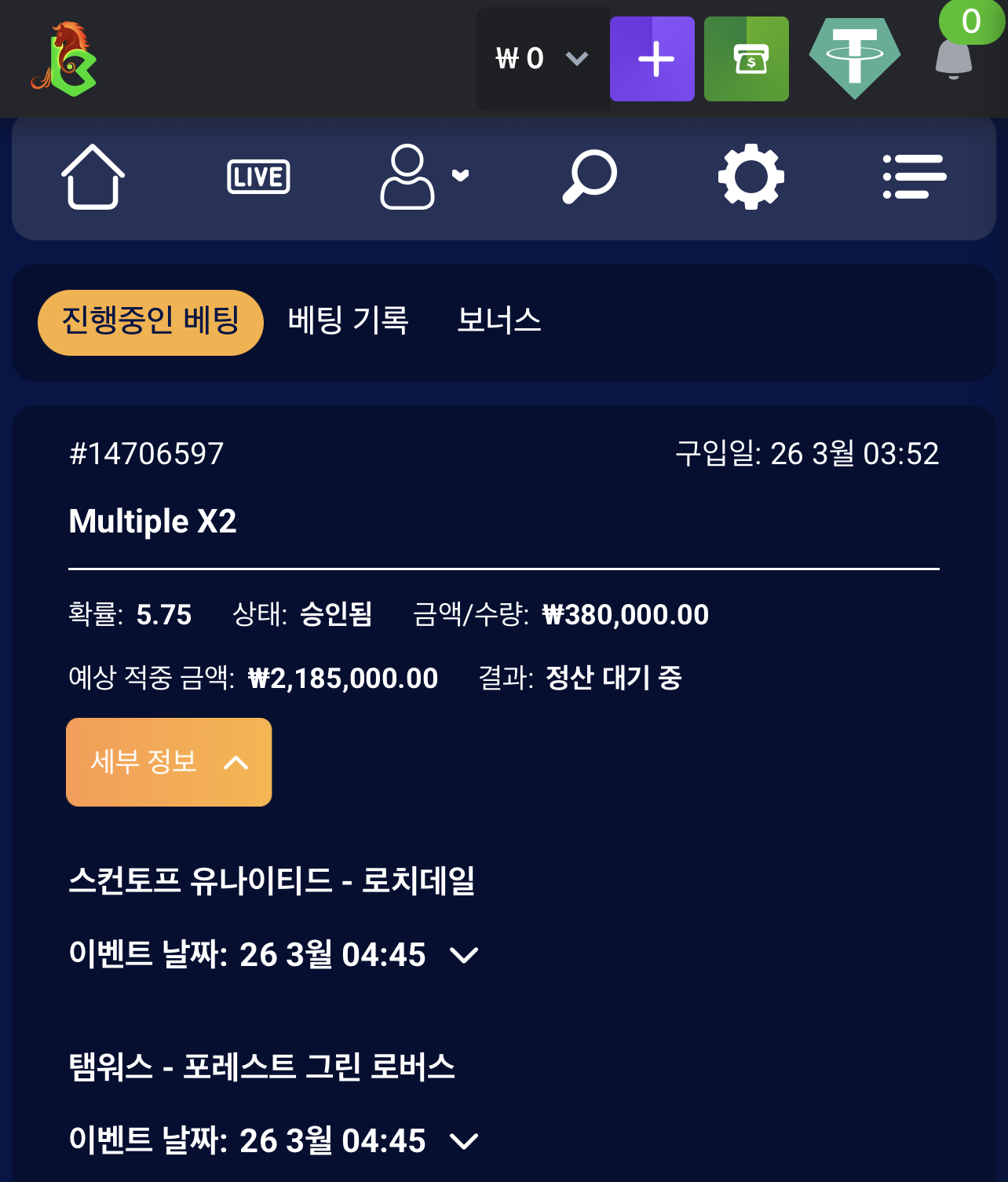Open the settings gear

tap(751, 177)
